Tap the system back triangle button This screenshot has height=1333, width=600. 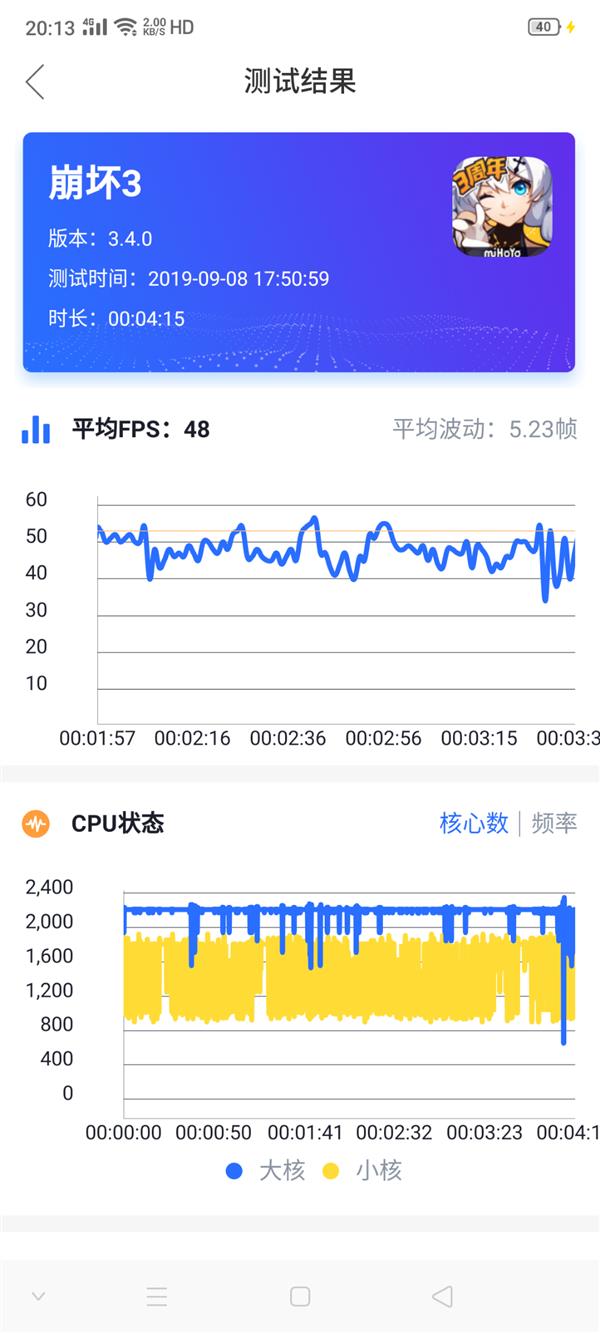point(442,1297)
